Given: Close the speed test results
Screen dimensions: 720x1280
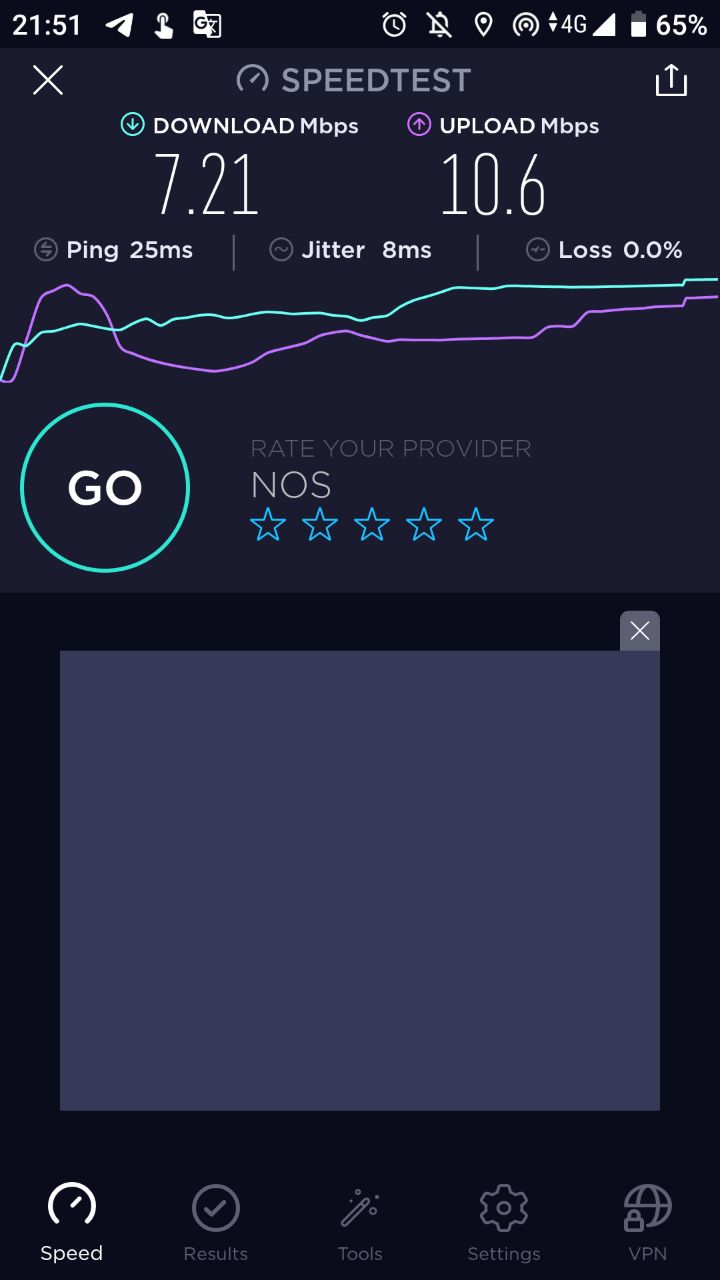Looking at the screenshot, I should (48, 80).
